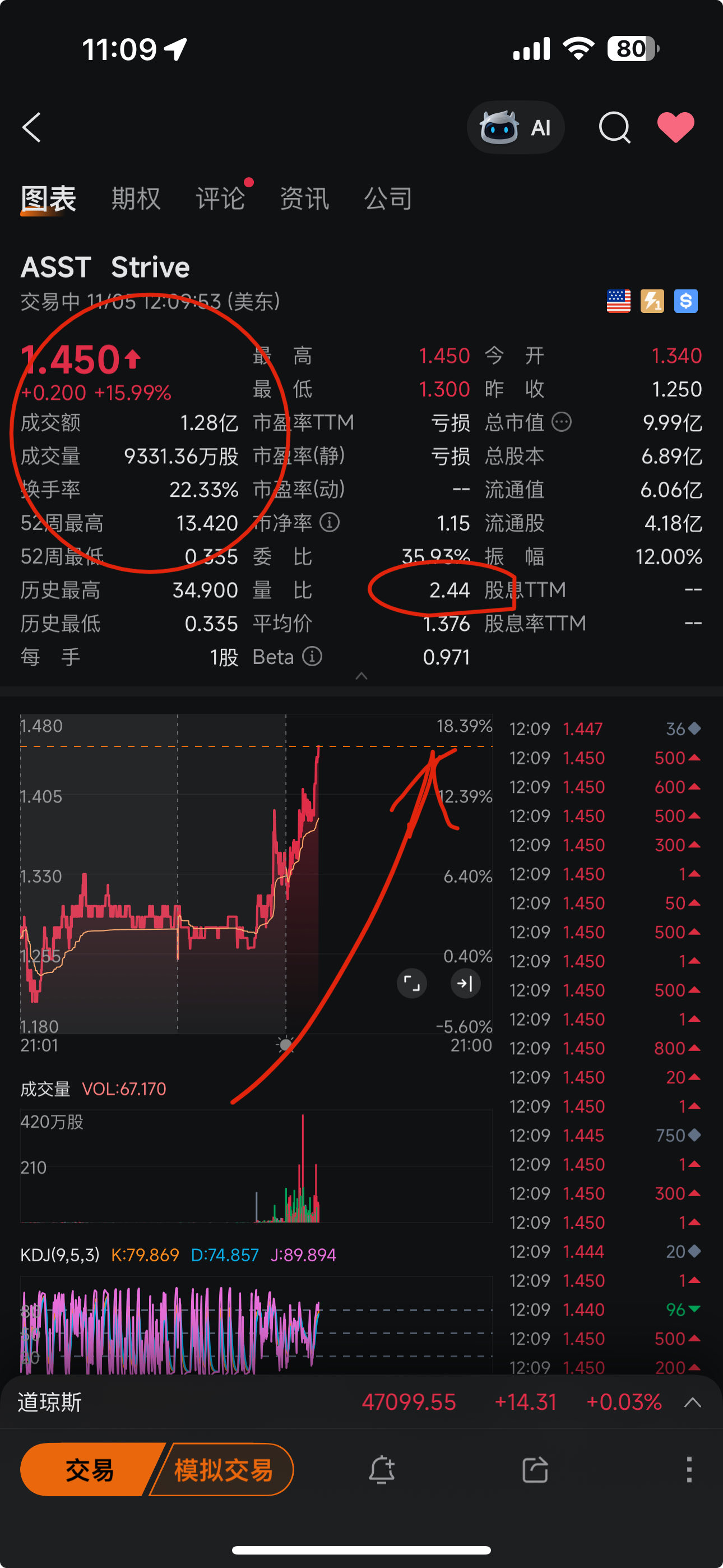Show 市净率 info tooltip
The height and width of the screenshot is (1568, 723).
click(330, 522)
